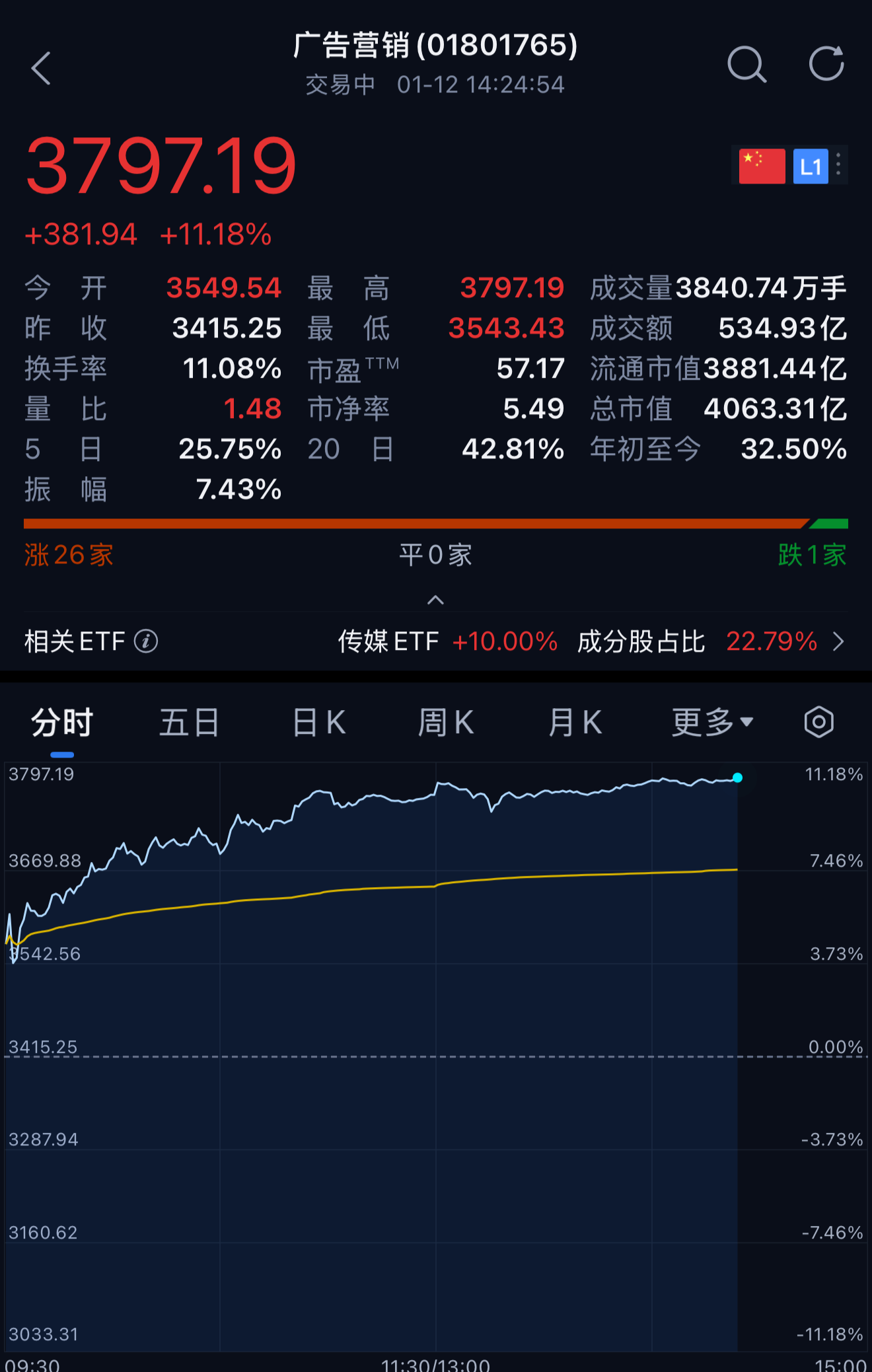
Task: Switch to the 分时 chart tab
Action: [x=62, y=722]
